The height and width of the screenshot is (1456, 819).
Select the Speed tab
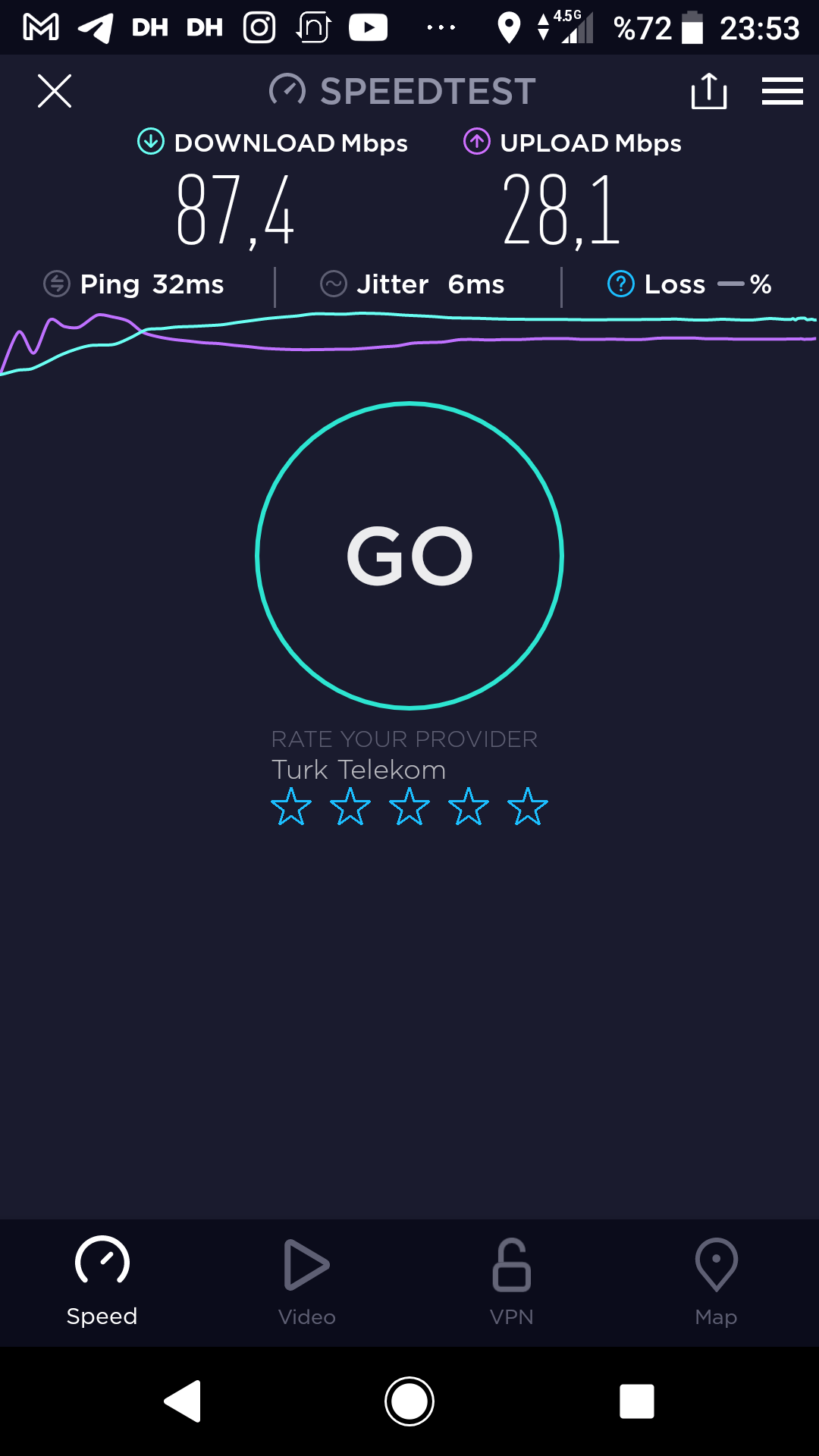coord(102,1282)
